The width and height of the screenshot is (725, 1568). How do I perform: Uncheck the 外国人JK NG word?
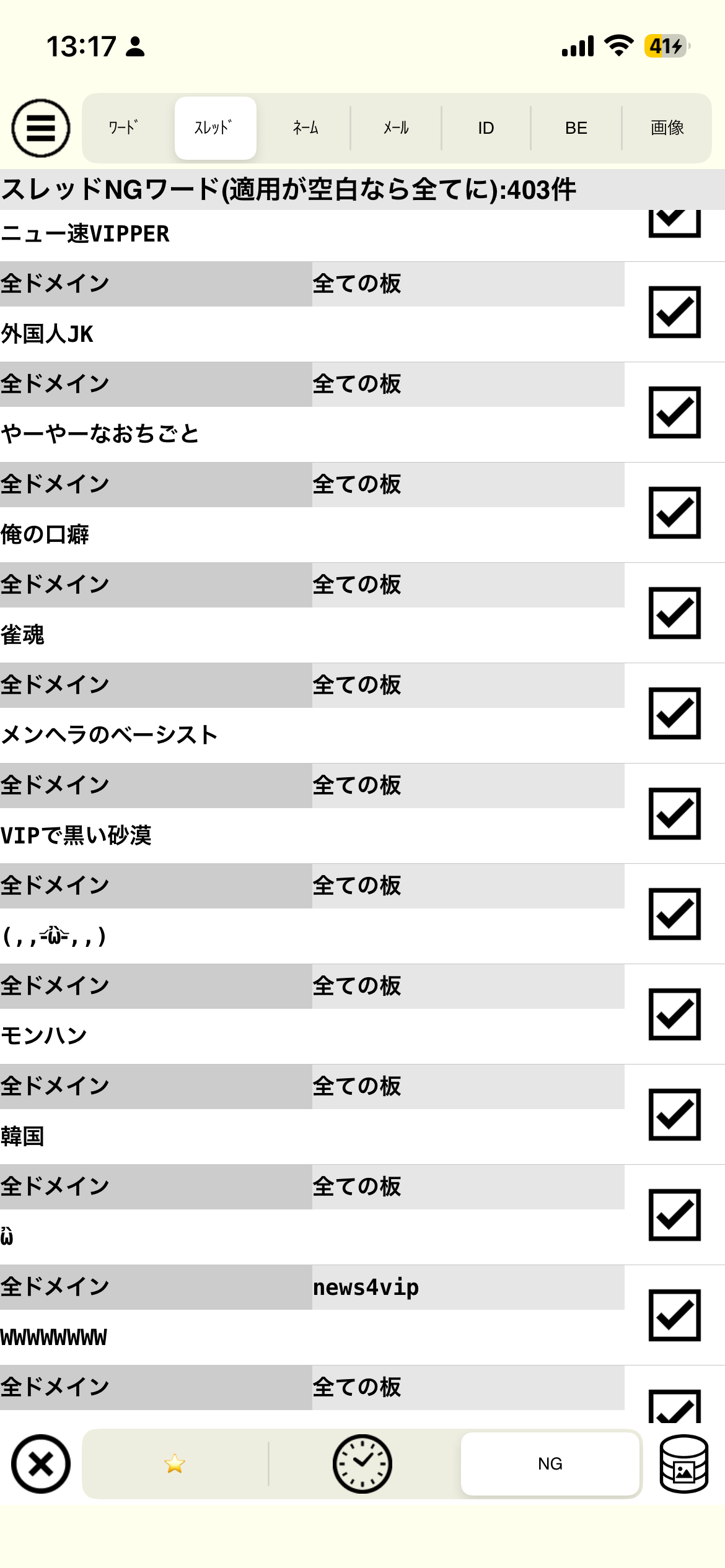point(674,312)
